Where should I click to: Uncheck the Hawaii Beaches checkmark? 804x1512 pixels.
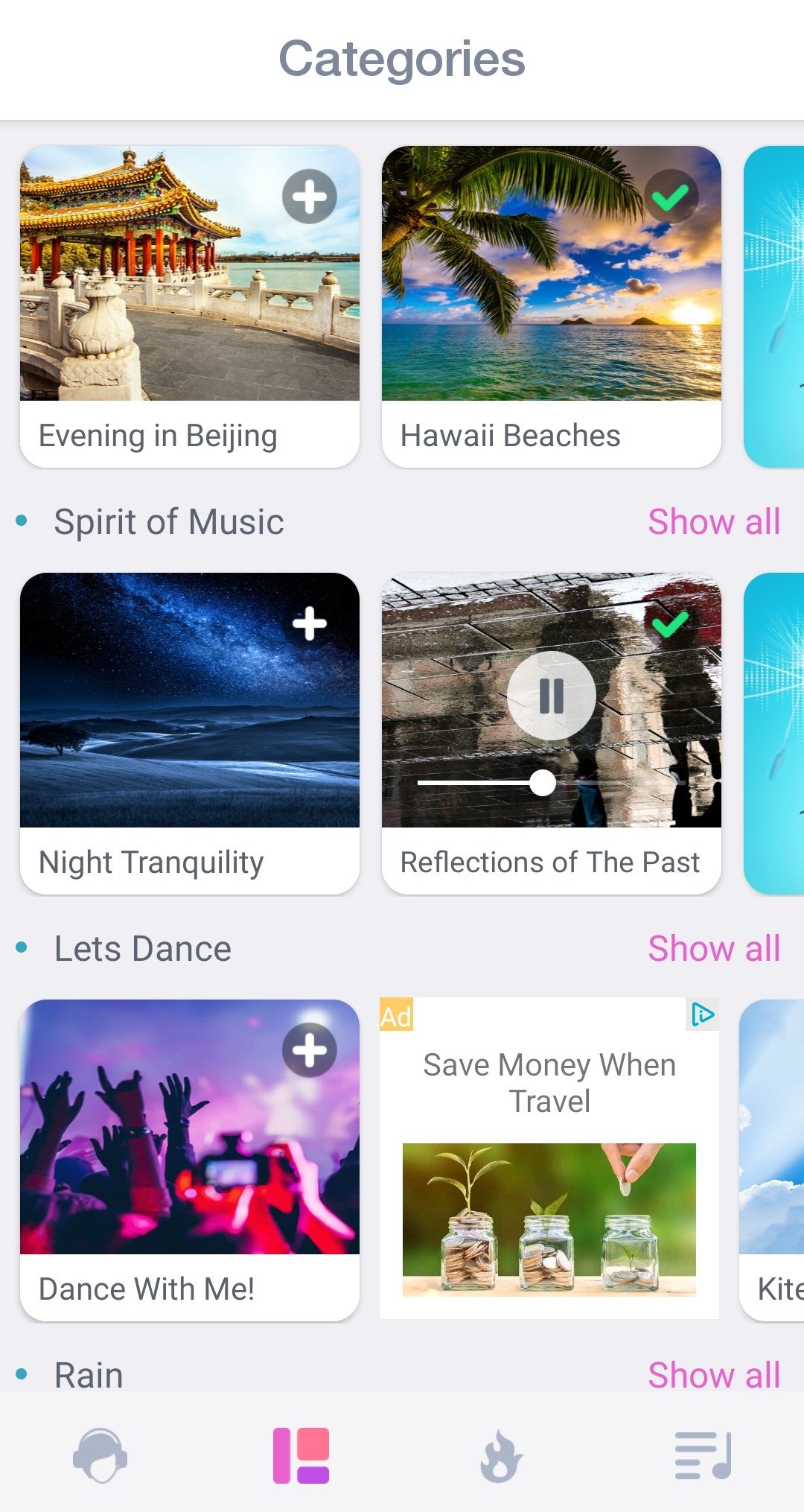[671, 197]
